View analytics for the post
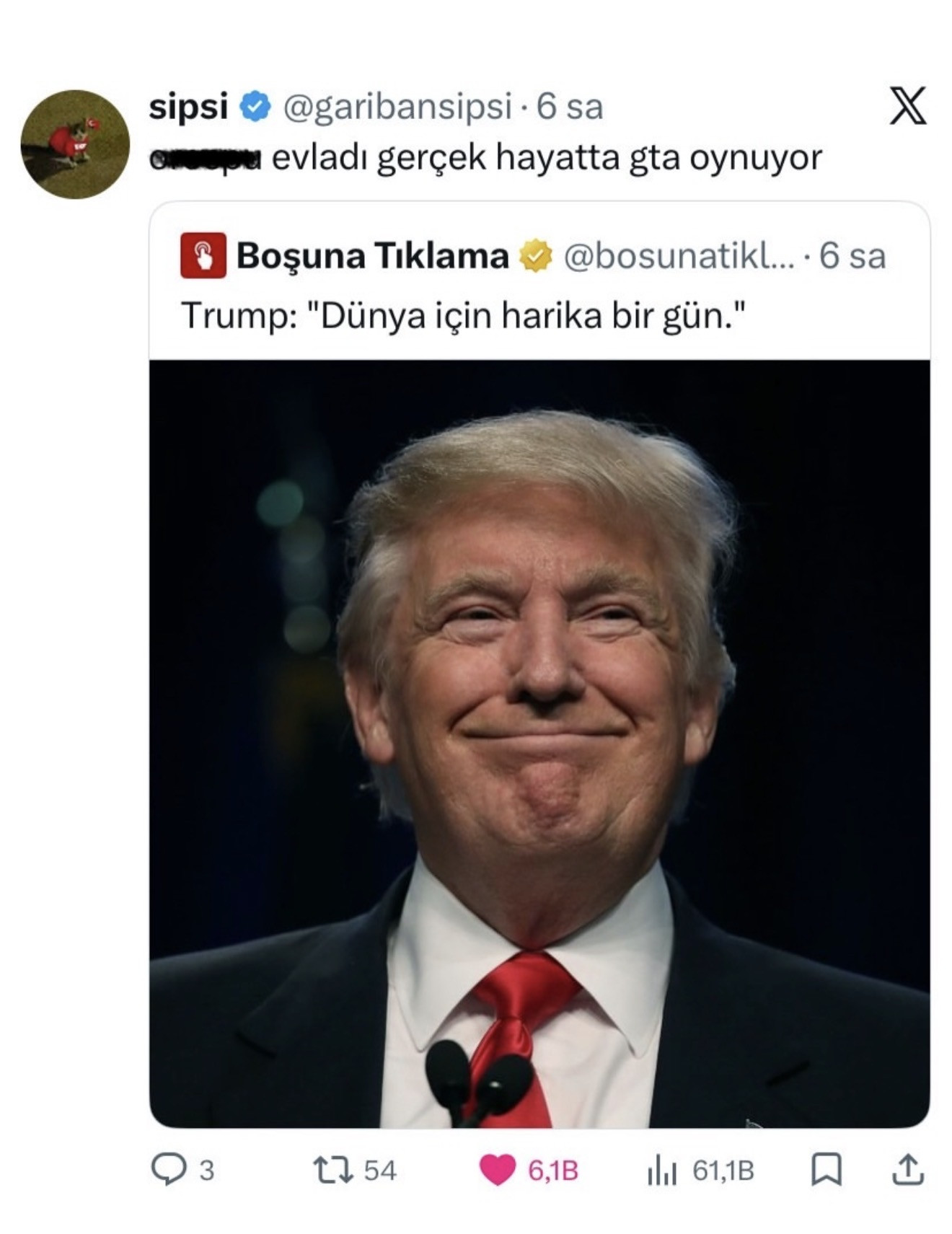Screen dimensions: 952x1234 click(662, 1171)
